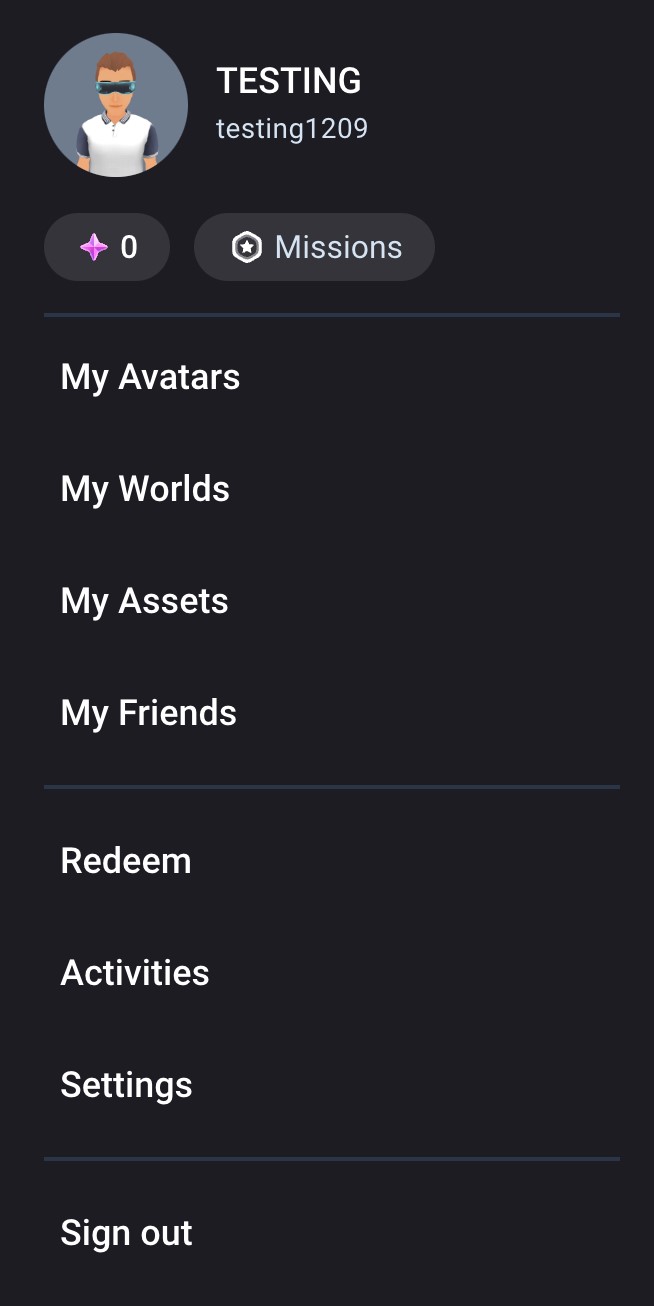
Task: Go to My Avatars
Action: click(151, 377)
